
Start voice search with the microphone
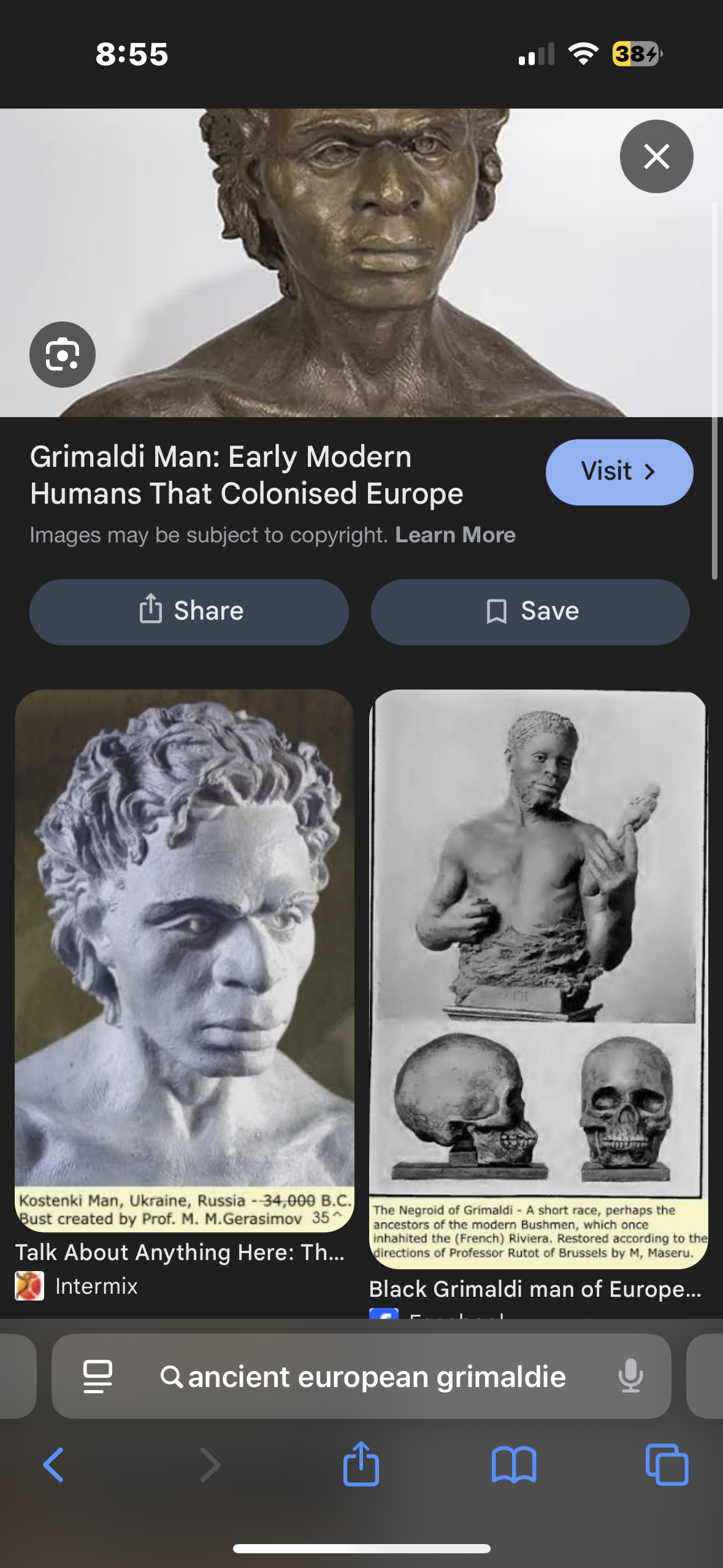coord(630,1376)
